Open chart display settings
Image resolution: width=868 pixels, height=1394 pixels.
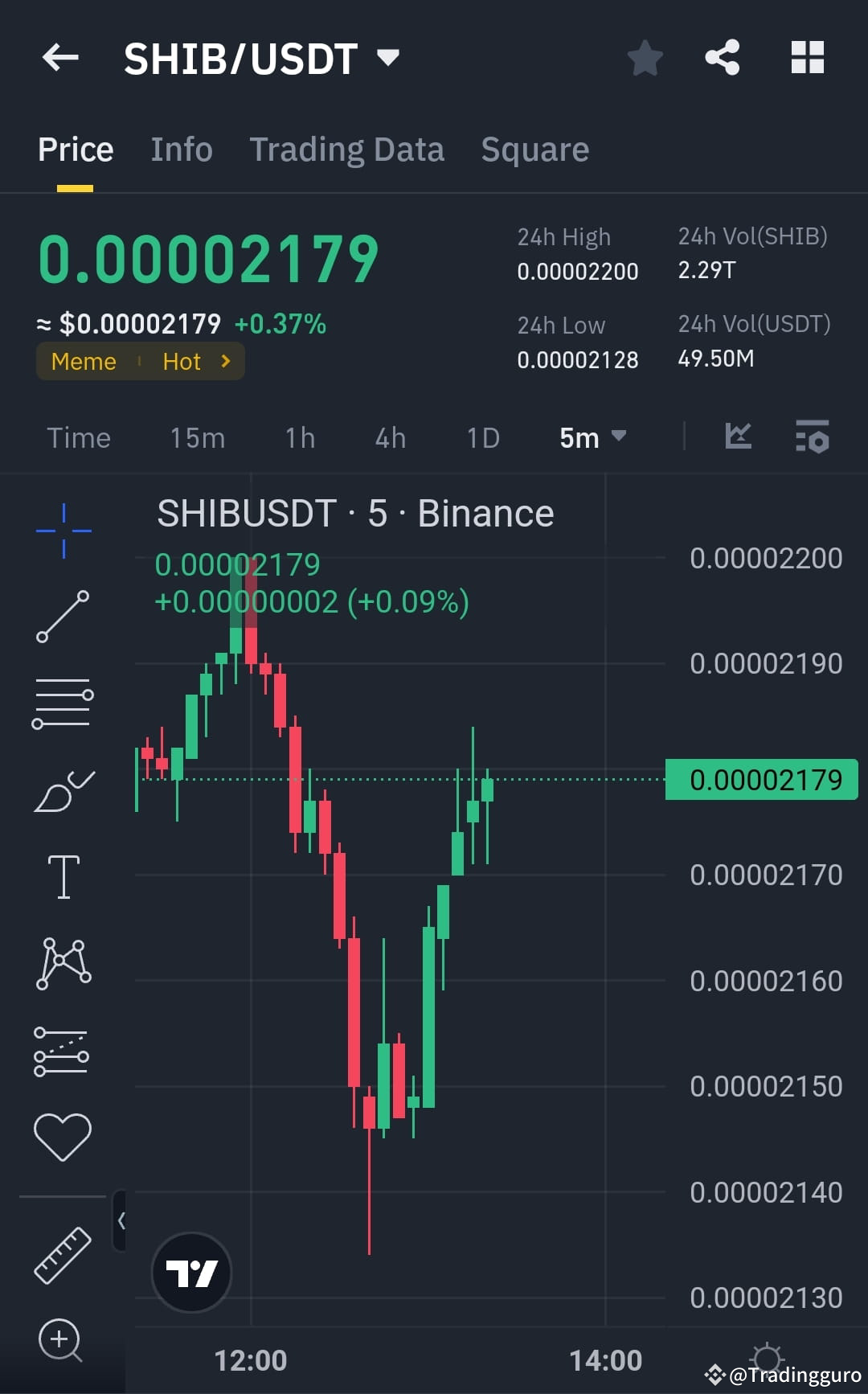pos(813,437)
